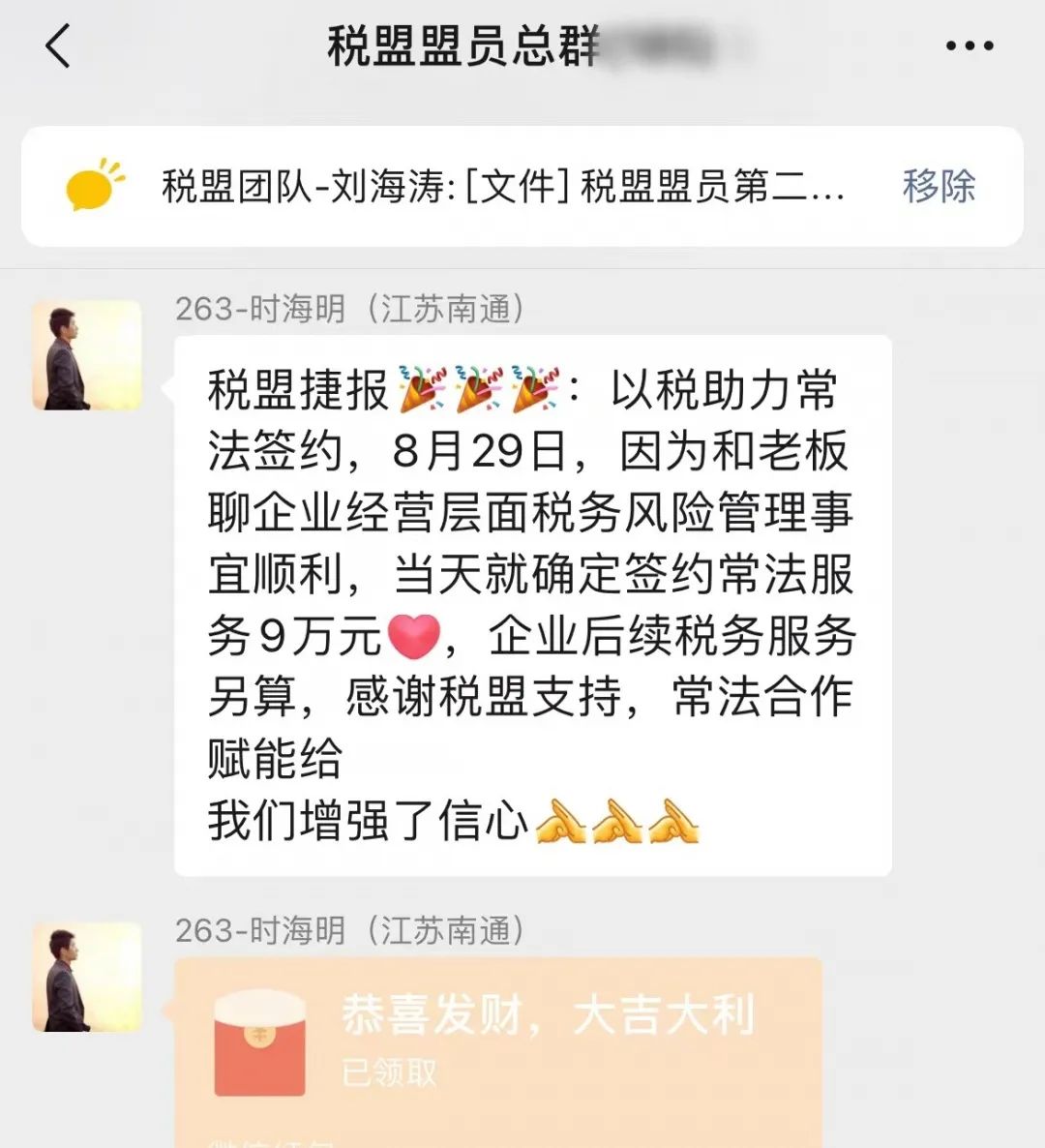The width and height of the screenshot is (1045, 1148).
Task: Tap 移除 to remove the pinned message
Action: point(938,186)
